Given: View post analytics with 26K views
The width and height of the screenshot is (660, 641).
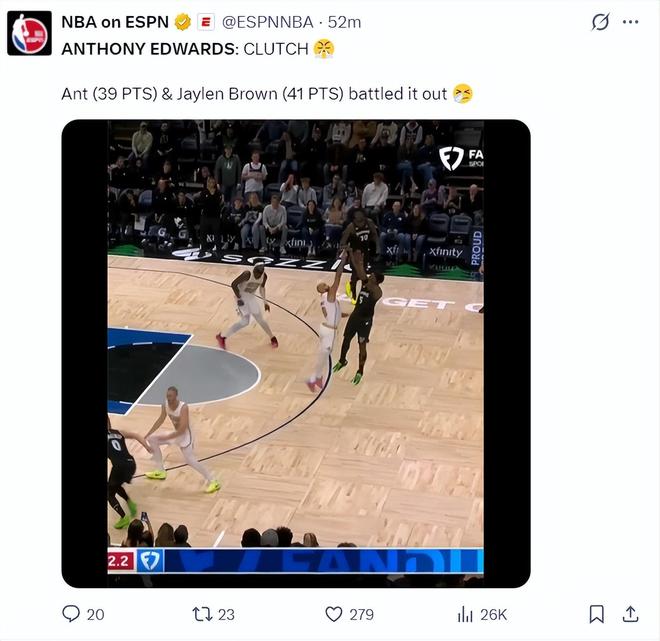Looking at the screenshot, I should point(465,614).
